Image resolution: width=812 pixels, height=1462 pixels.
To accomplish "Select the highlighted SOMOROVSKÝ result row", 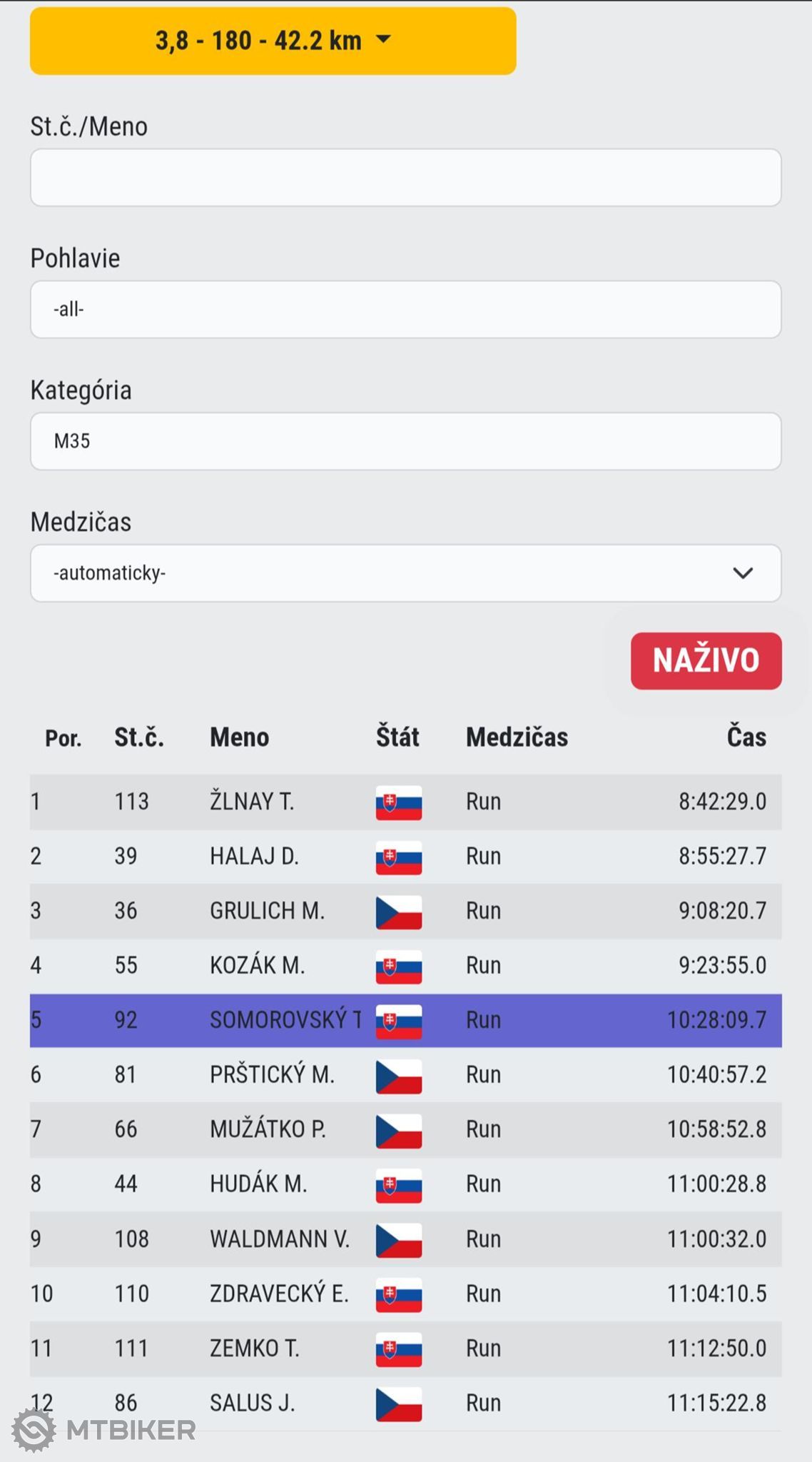I will point(405,1020).
